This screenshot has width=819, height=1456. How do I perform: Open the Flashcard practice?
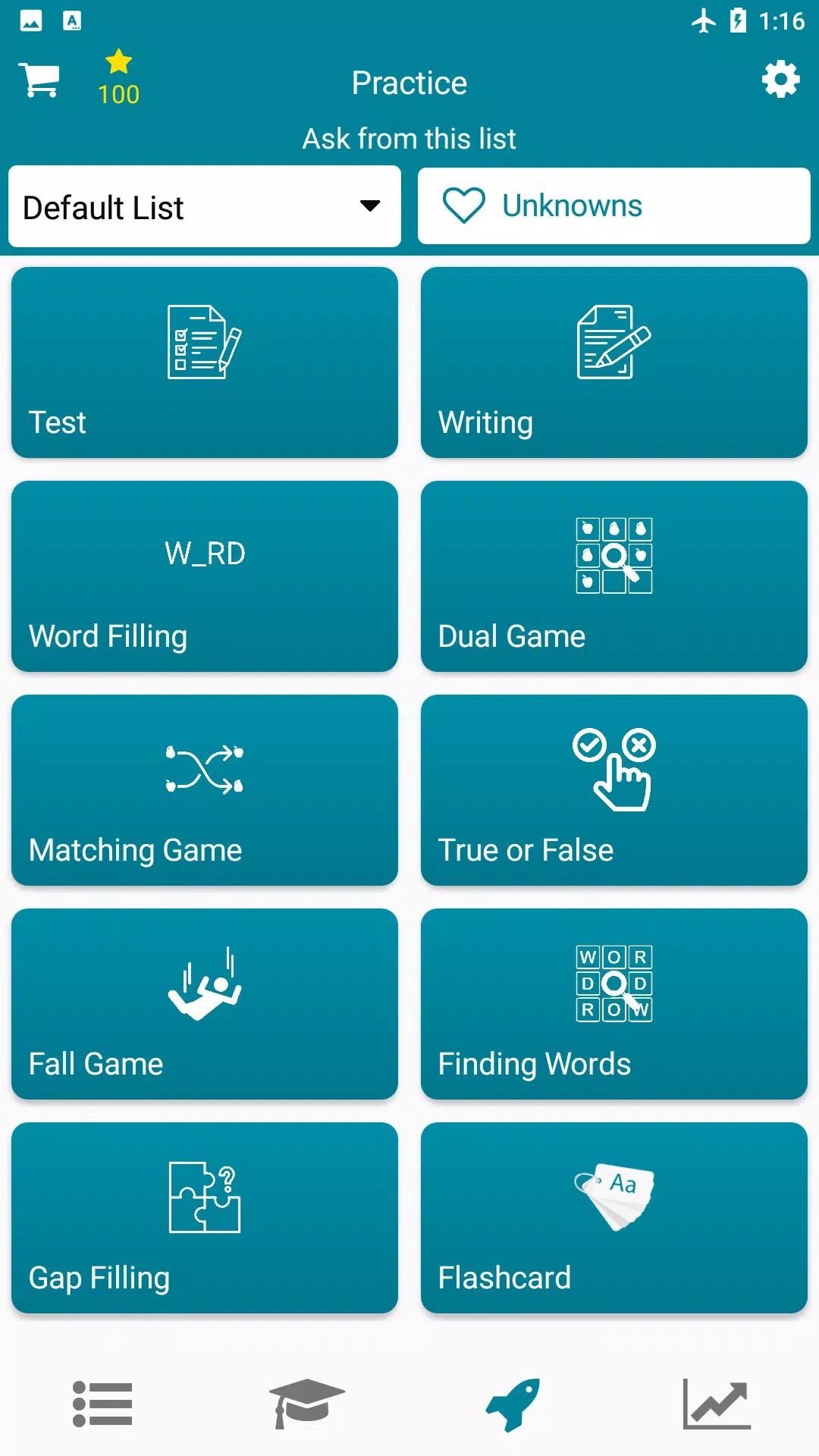[613, 1218]
